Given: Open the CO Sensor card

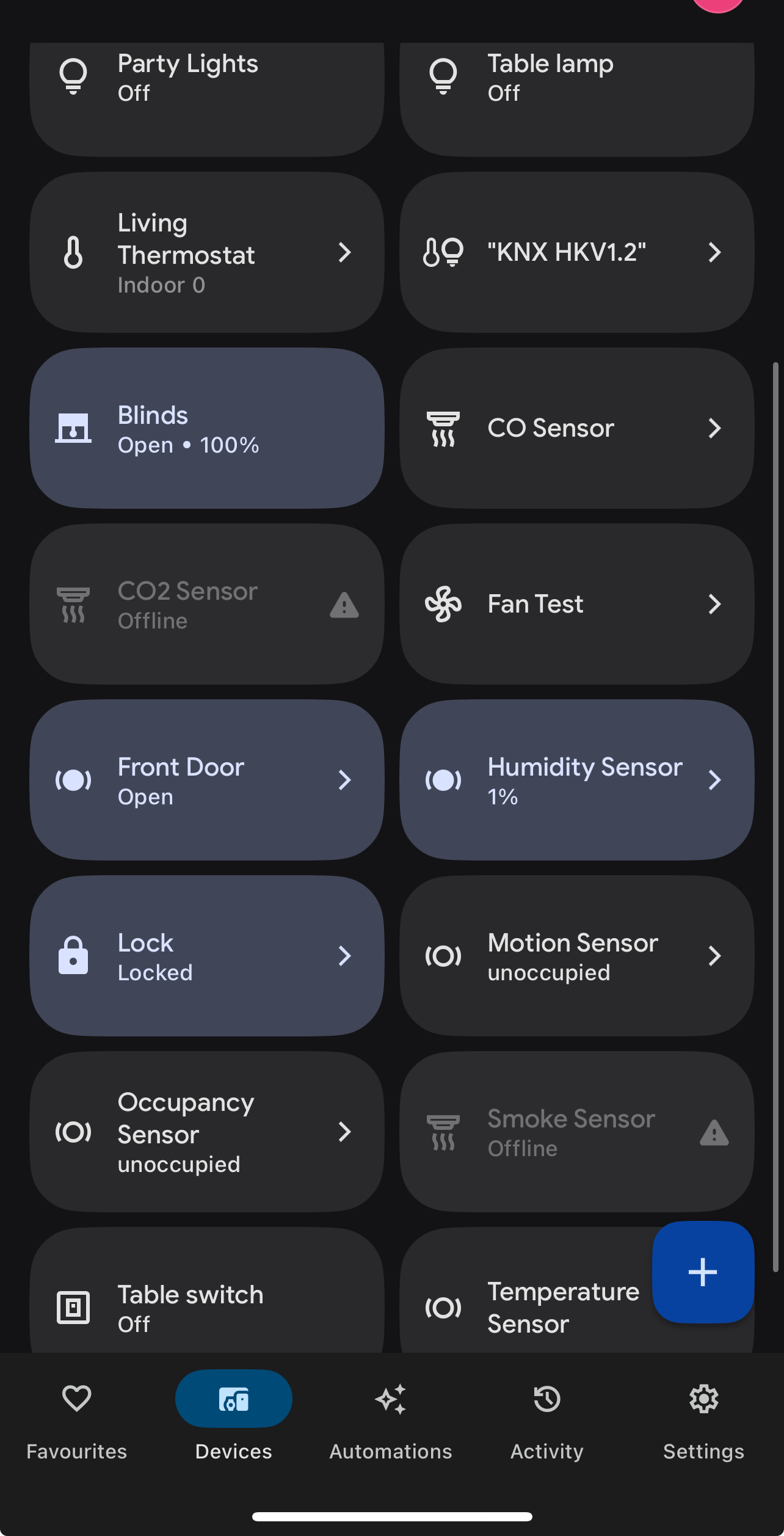Looking at the screenshot, I should [576, 428].
